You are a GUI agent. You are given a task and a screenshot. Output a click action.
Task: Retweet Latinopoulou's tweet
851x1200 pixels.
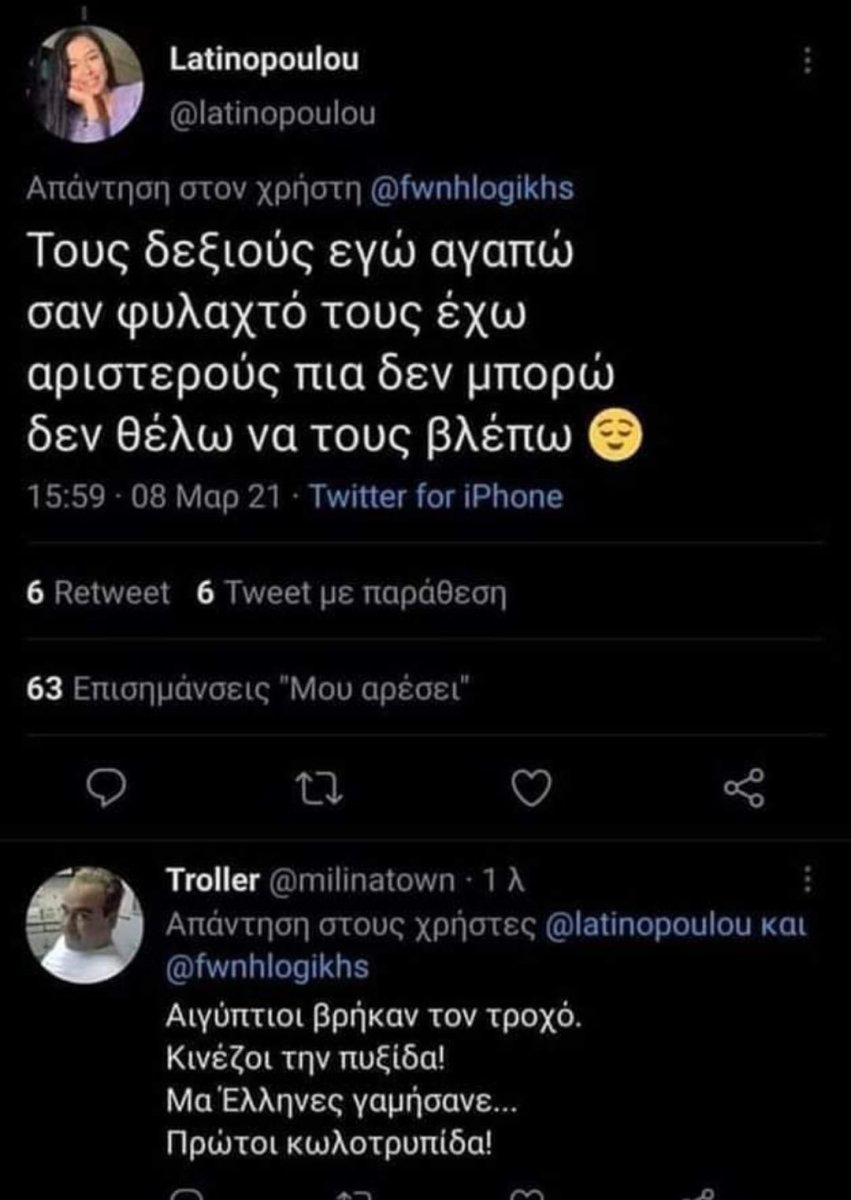(x=322, y=789)
